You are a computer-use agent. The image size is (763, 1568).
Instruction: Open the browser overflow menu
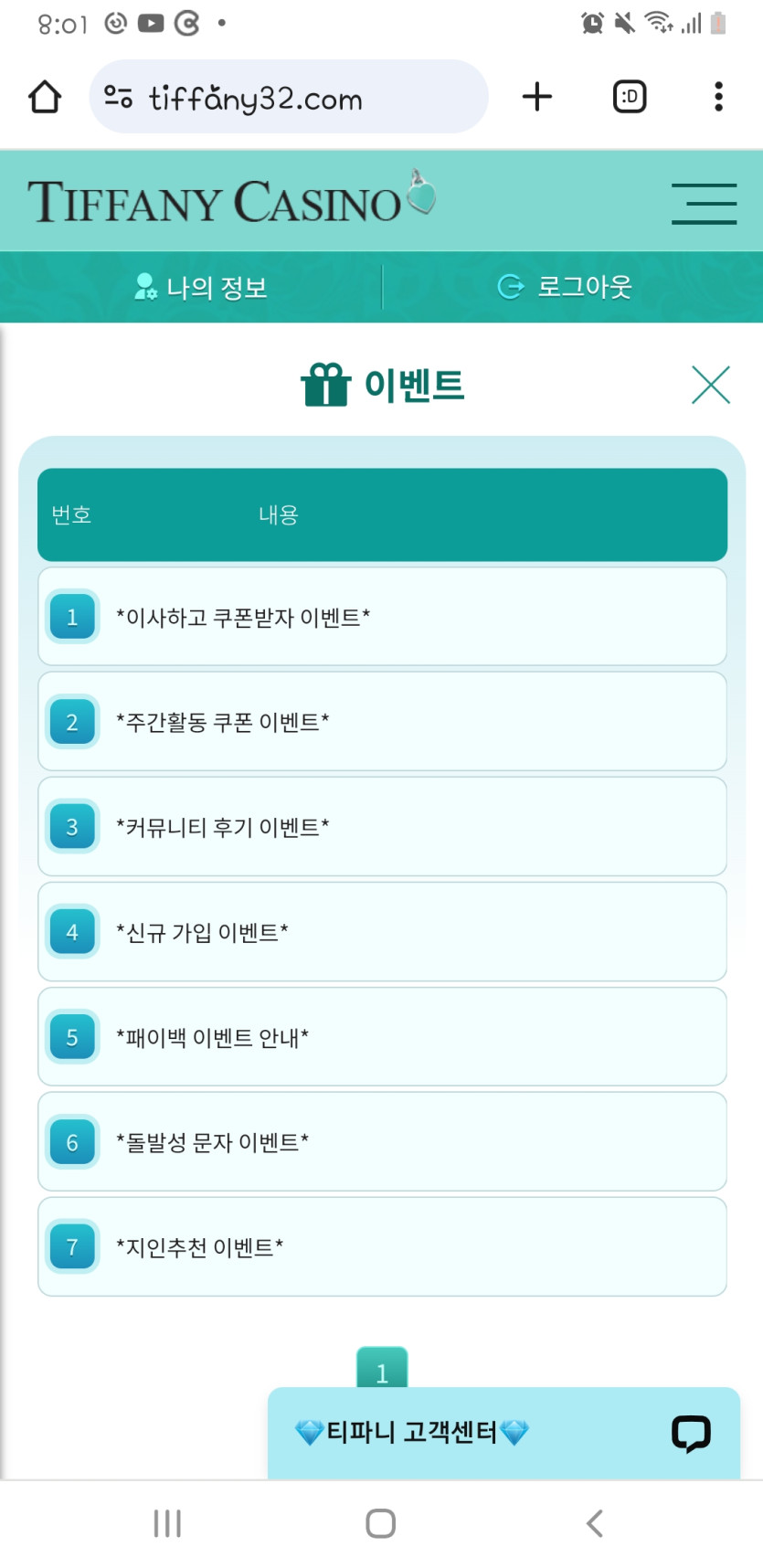718,97
